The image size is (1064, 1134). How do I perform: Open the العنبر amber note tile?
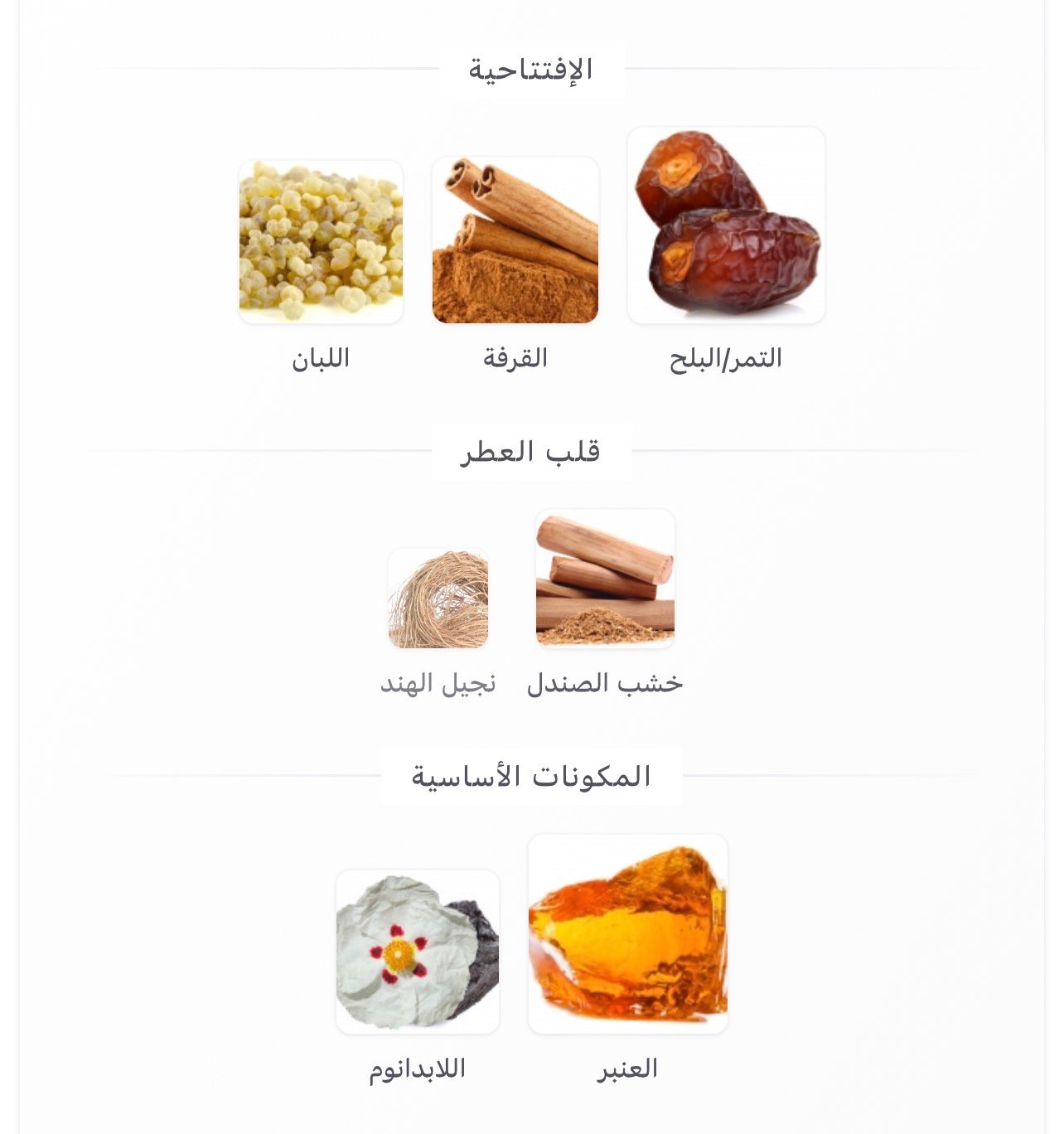click(628, 934)
